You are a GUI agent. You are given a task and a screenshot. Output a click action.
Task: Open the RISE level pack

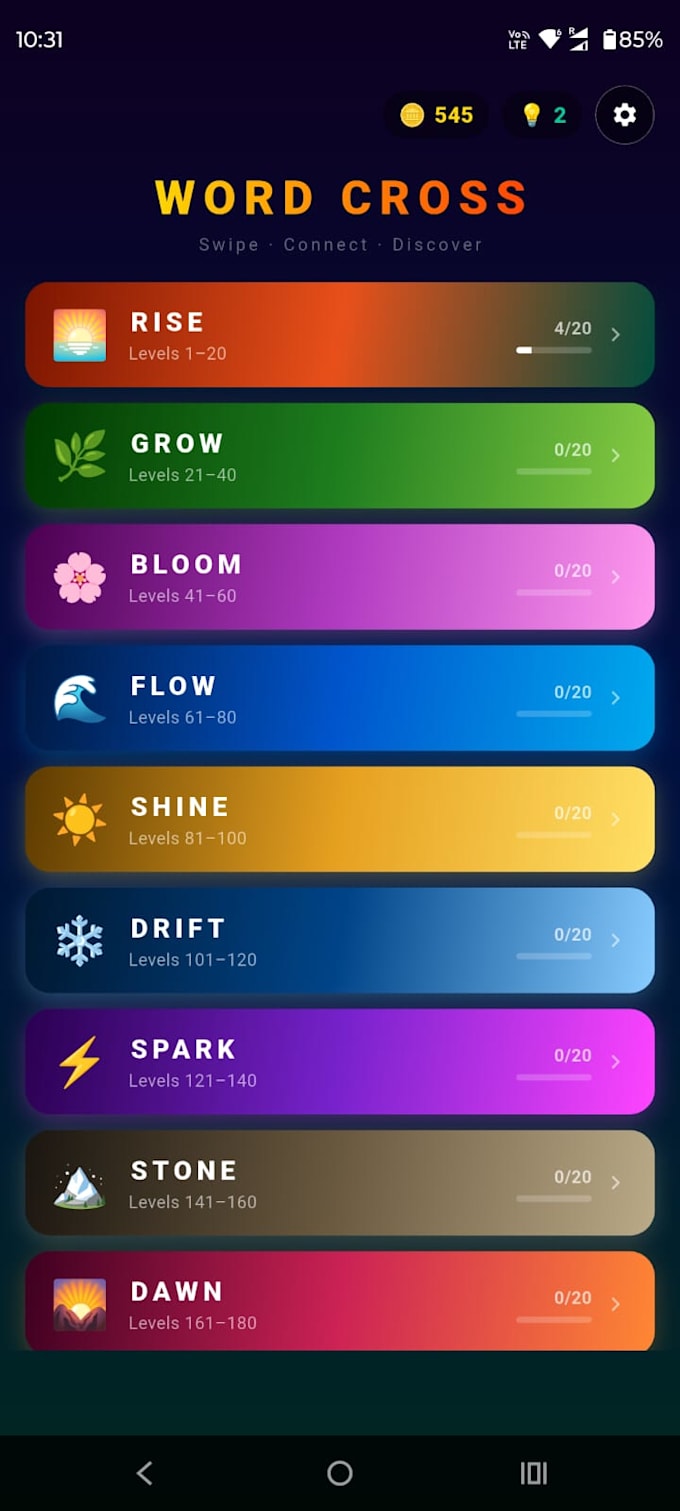click(340, 334)
